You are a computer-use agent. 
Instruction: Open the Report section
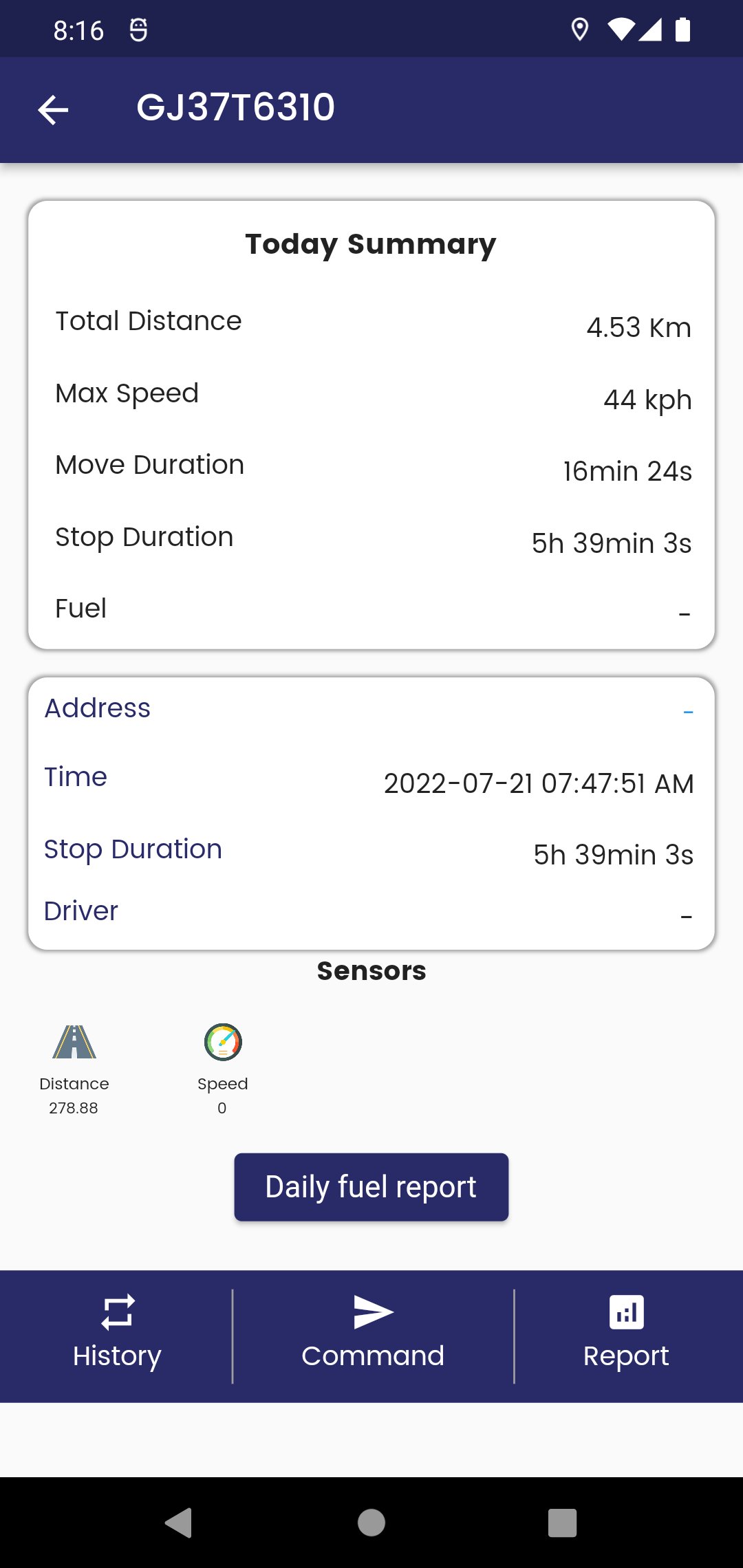click(627, 1335)
